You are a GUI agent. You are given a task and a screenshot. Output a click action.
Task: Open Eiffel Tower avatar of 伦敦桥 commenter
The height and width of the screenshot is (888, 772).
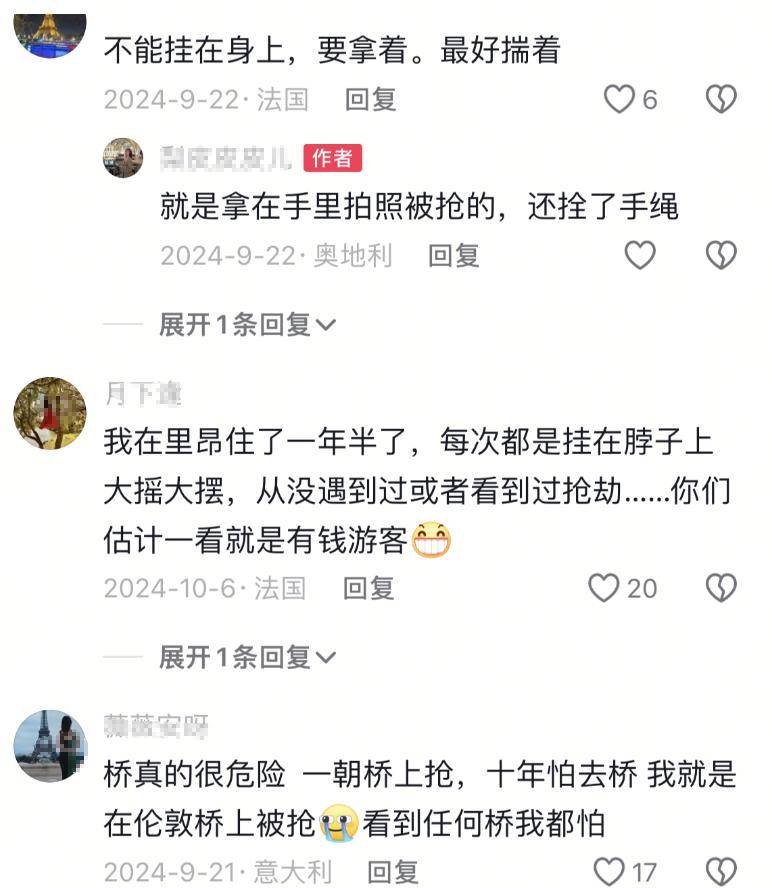(x=50, y=746)
